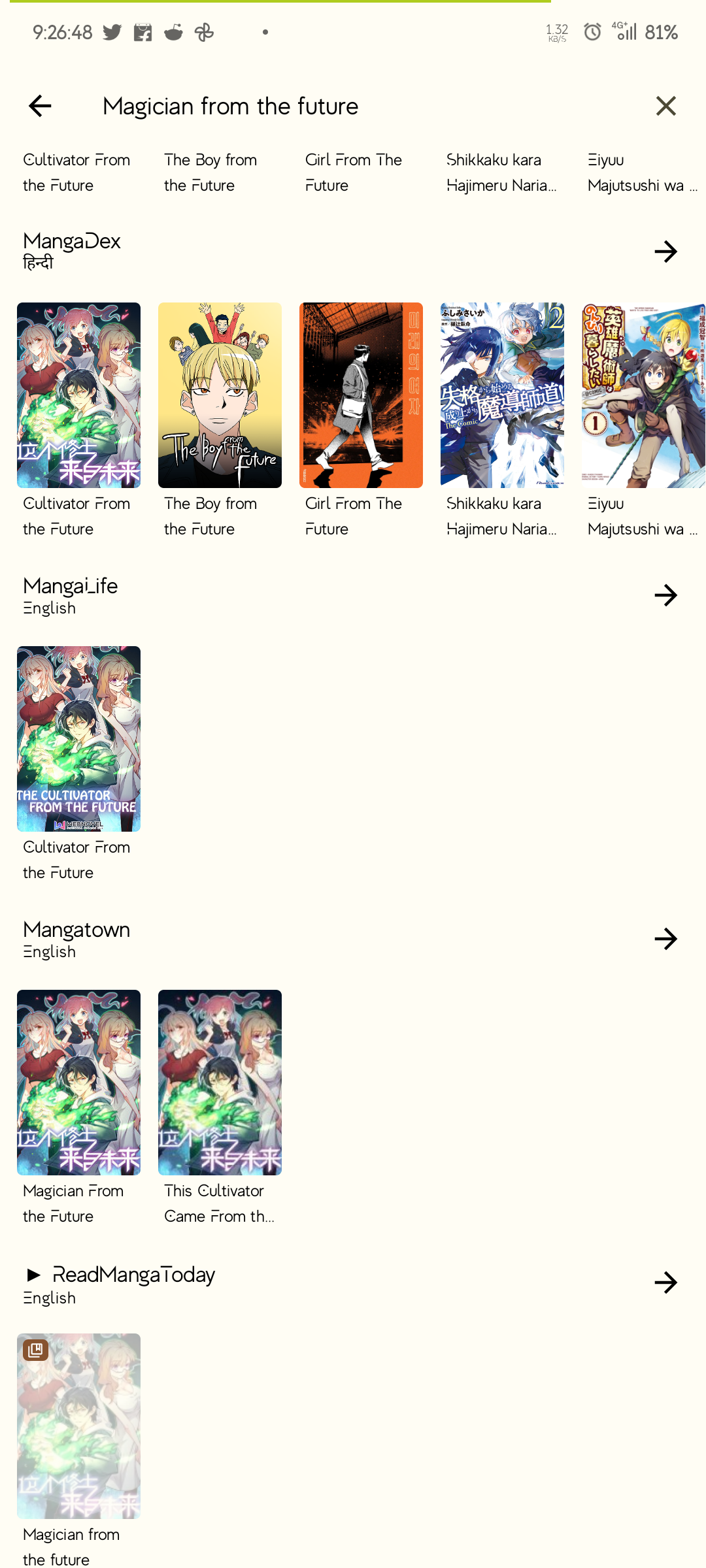
Task: Open This Cultivator Came From th... manga
Action: (x=220, y=1083)
